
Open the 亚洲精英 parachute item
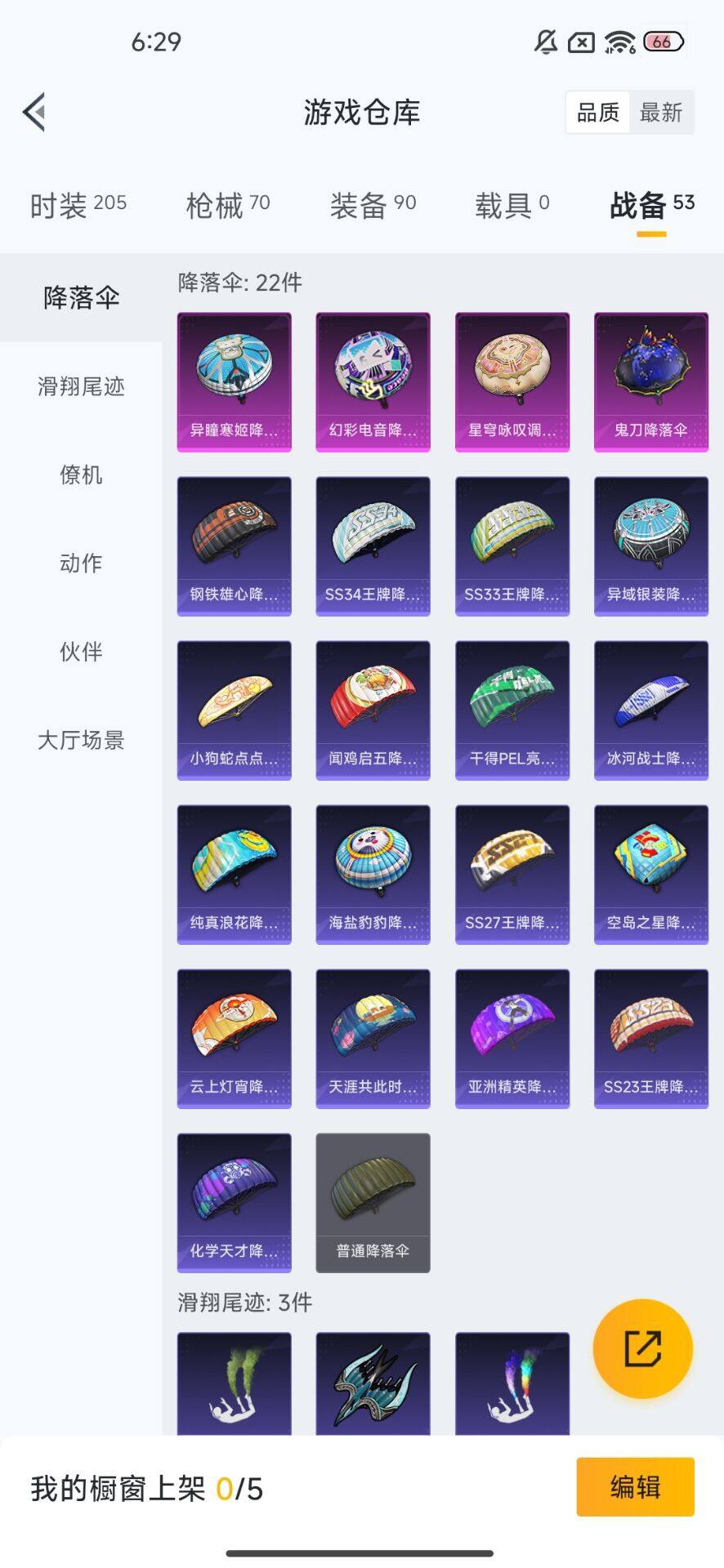point(512,1038)
